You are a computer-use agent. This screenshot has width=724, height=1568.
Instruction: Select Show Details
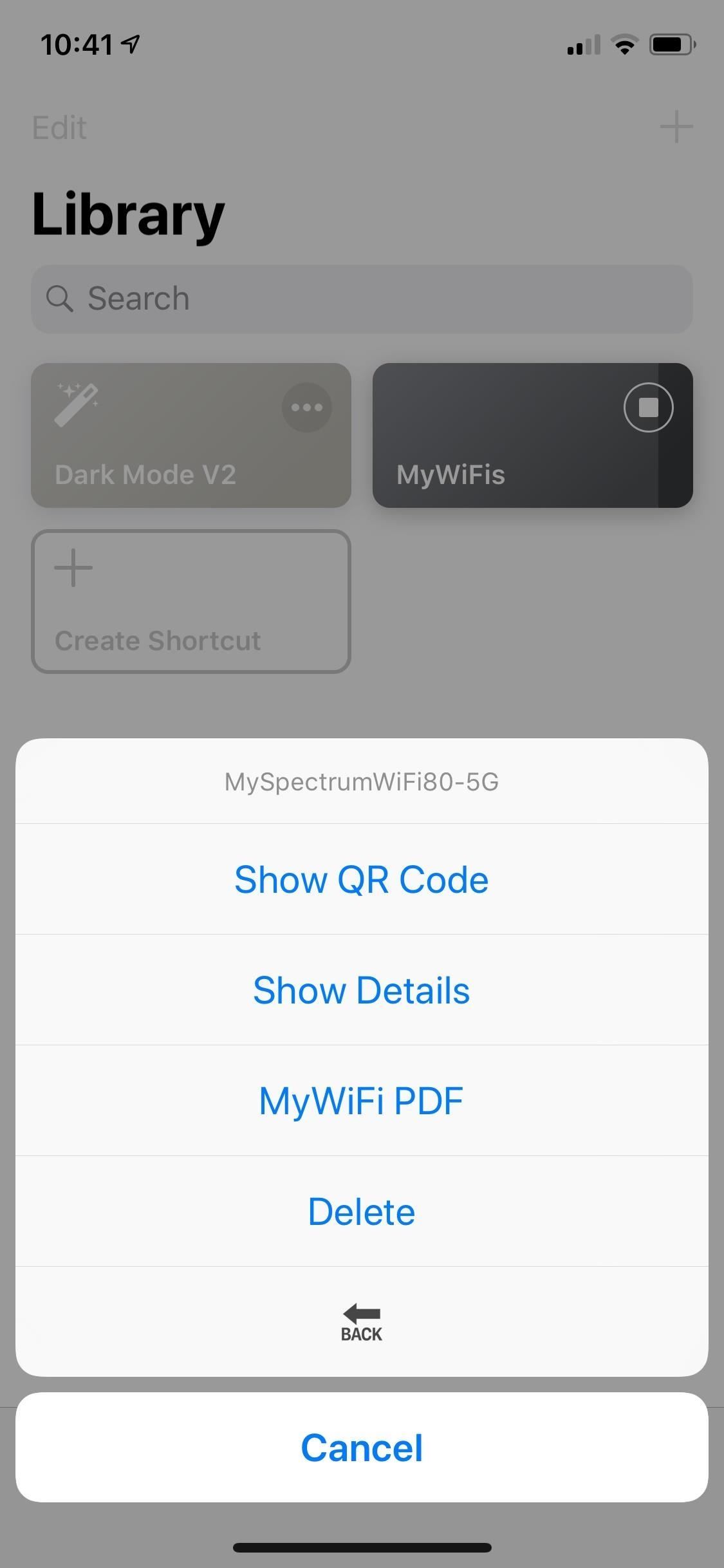(362, 989)
